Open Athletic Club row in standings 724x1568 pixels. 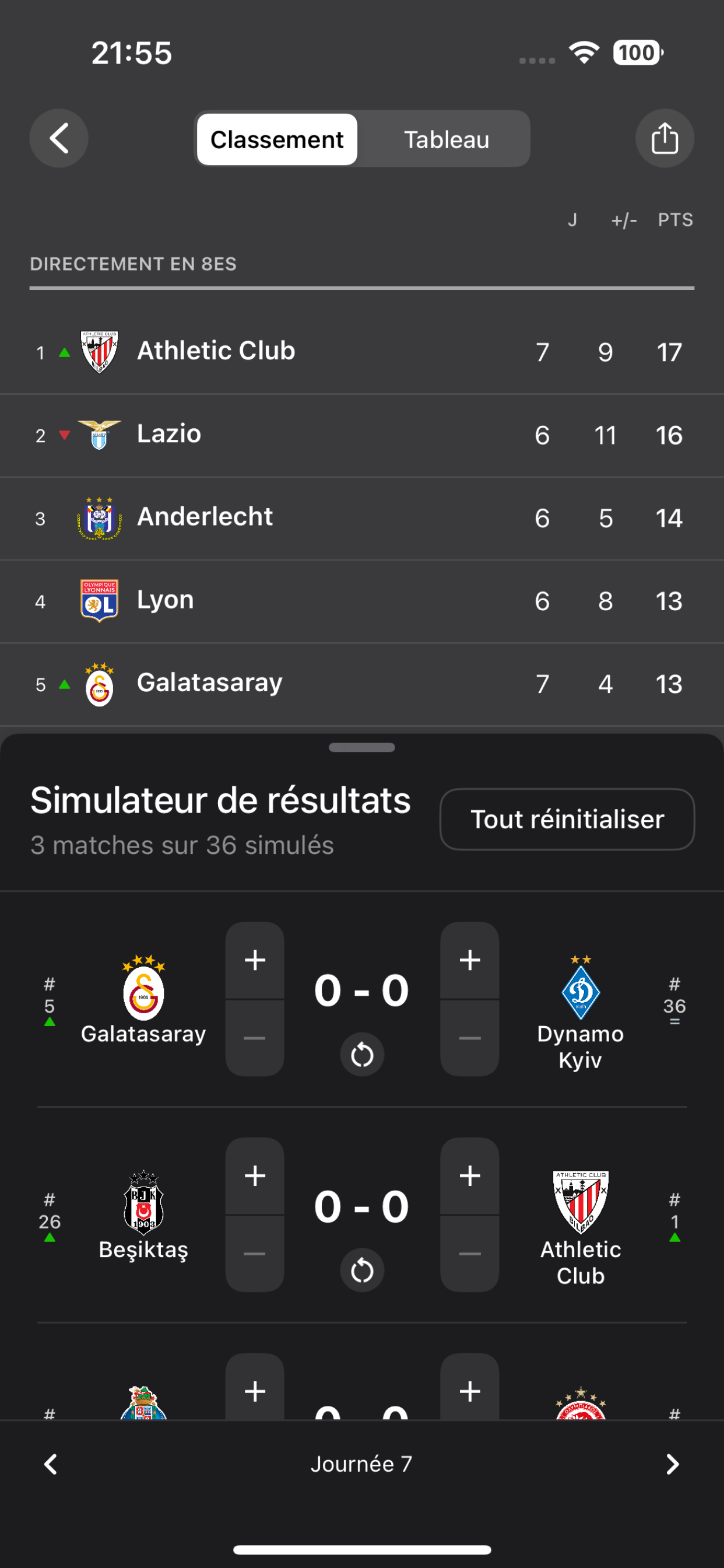pyautogui.click(x=362, y=352)
